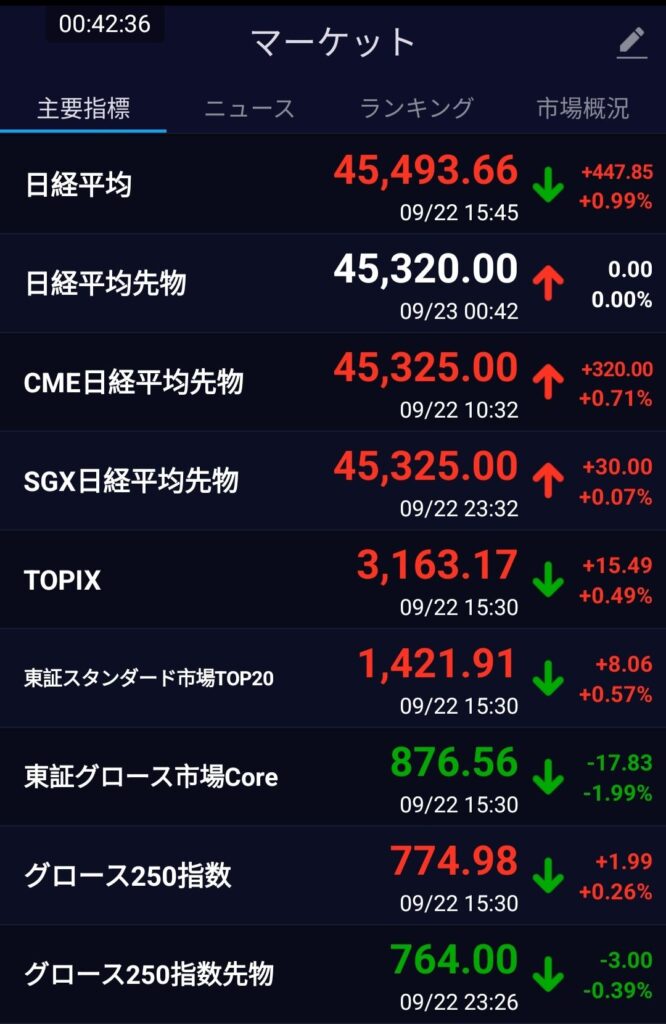Select the SGX日経平均先物 row
This screenshot has width=666, height=1024.
point(333,481)
